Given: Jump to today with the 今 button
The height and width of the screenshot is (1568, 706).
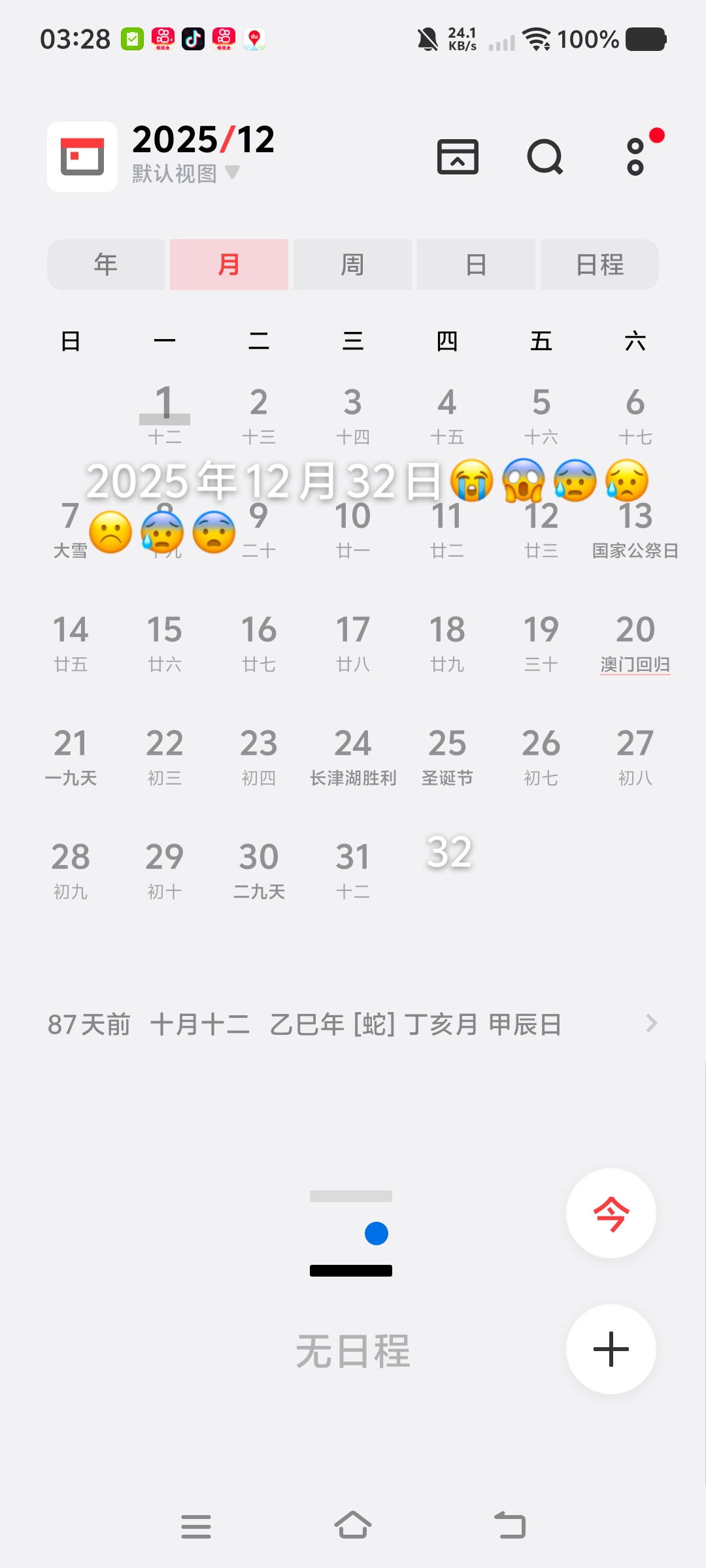Looking at the screenshot, I should pyautogui.click(x=611, y=1213).
